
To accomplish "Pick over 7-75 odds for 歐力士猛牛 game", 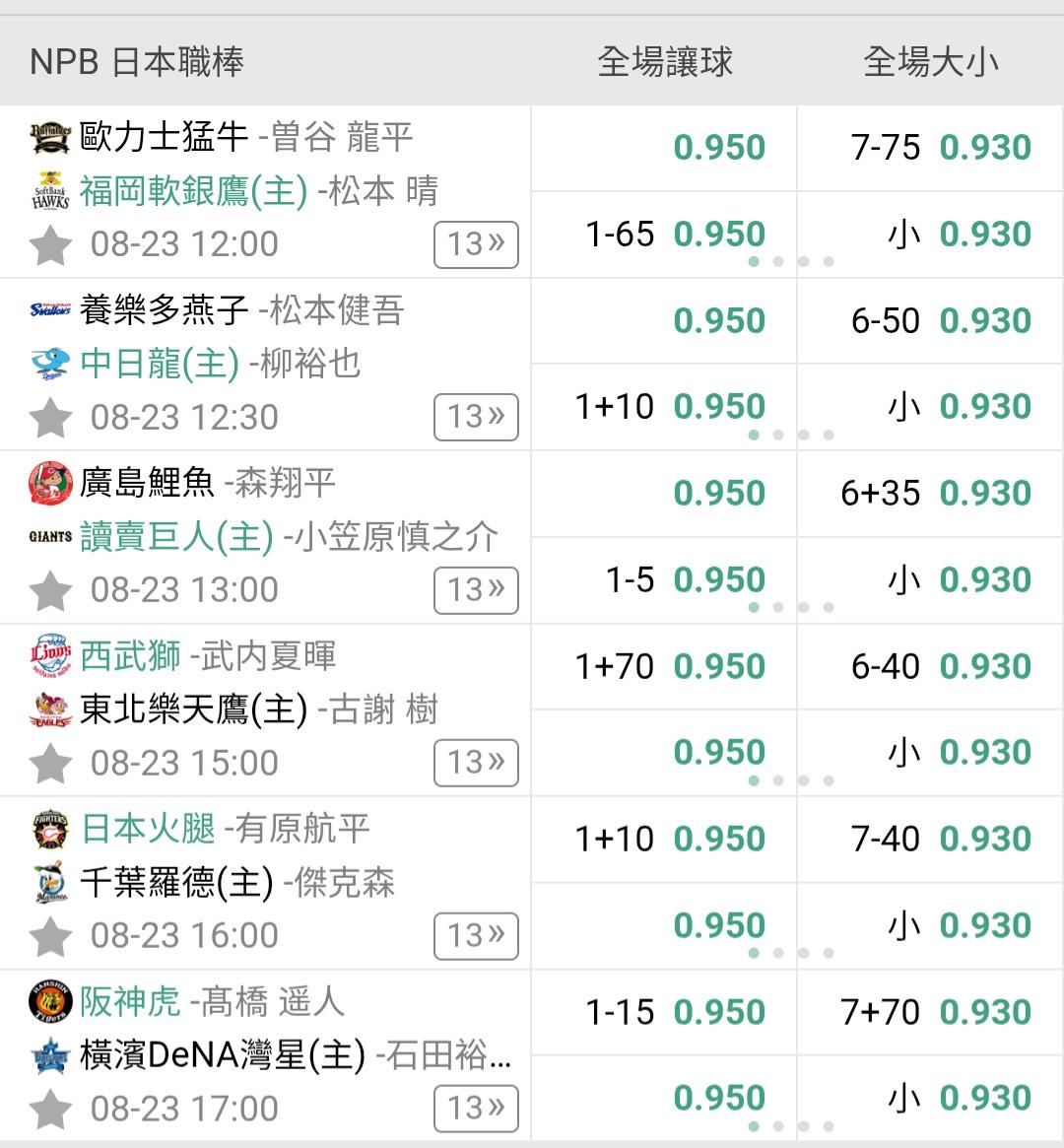I will [929, 147].
